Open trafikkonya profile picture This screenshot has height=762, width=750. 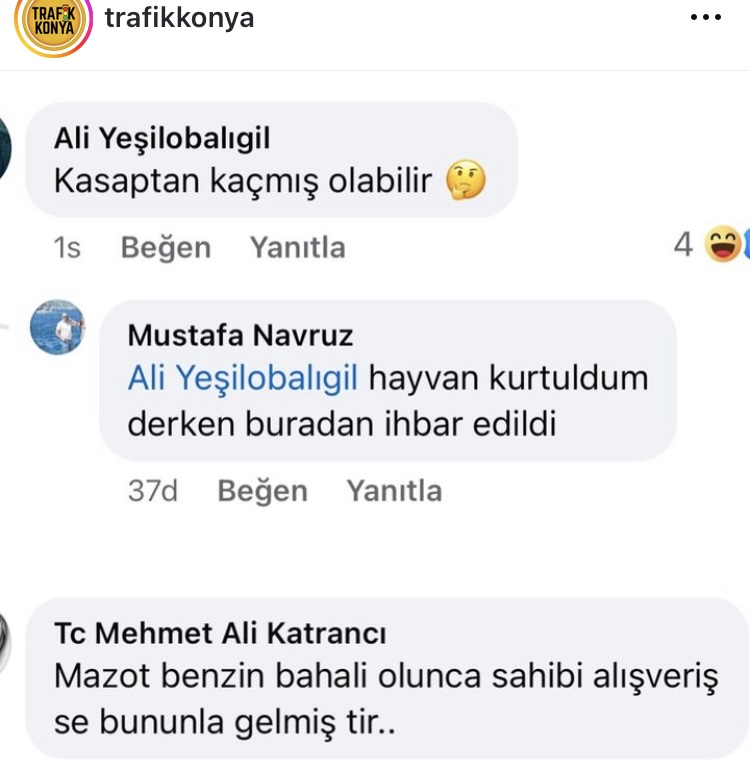[x=53, y=23]
